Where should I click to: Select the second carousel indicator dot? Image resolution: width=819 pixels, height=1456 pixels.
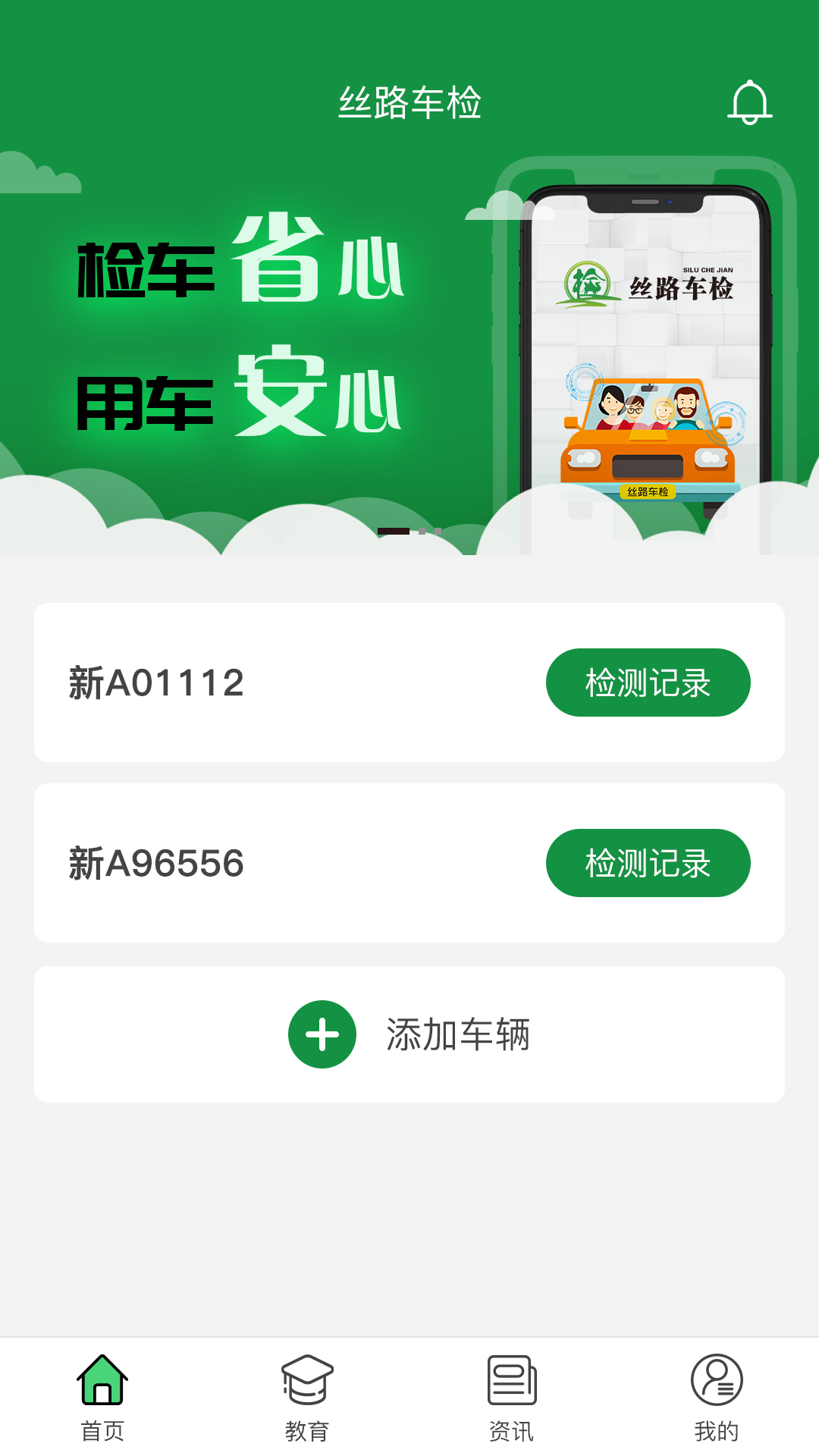[422, 532]
